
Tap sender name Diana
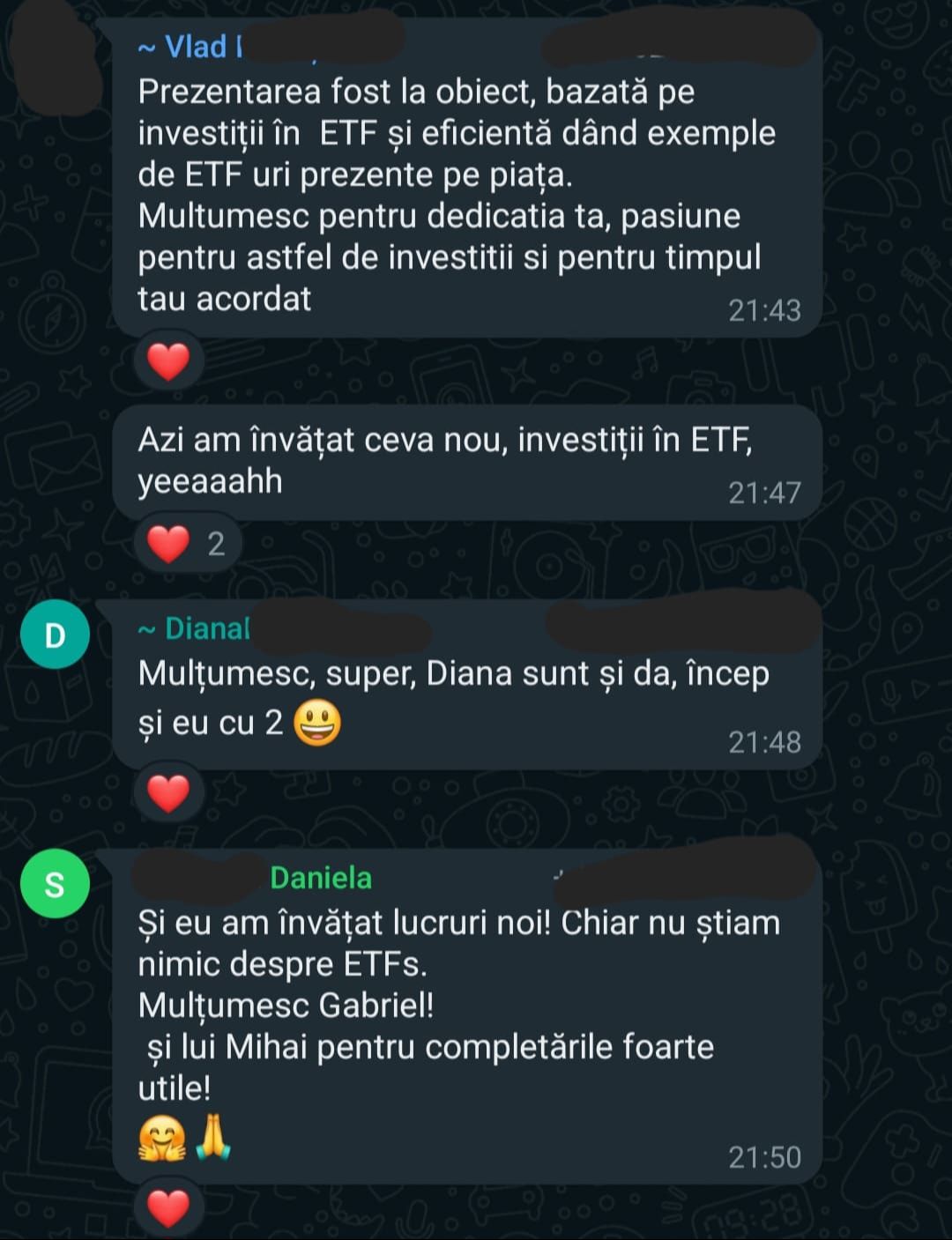206,628
